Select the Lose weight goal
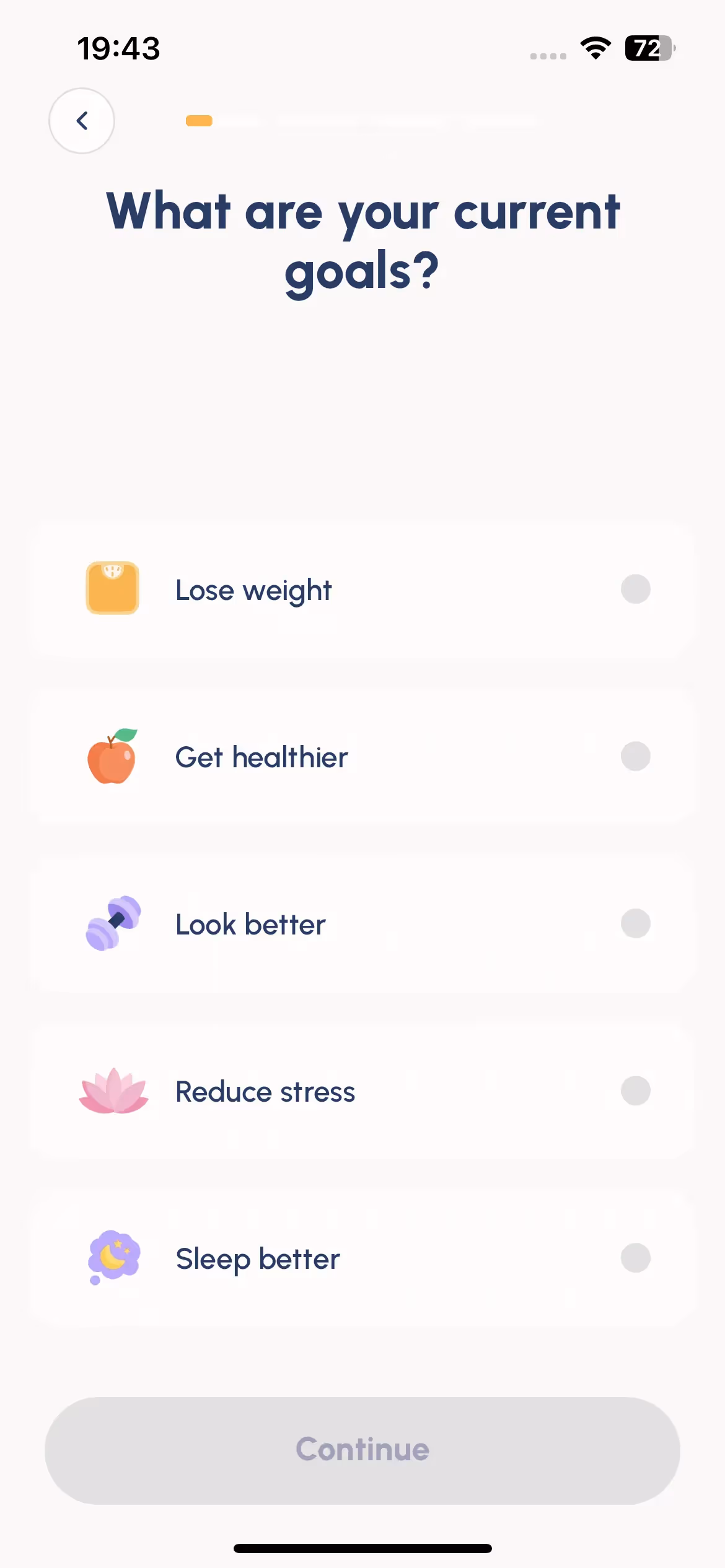 click(362, 590)
